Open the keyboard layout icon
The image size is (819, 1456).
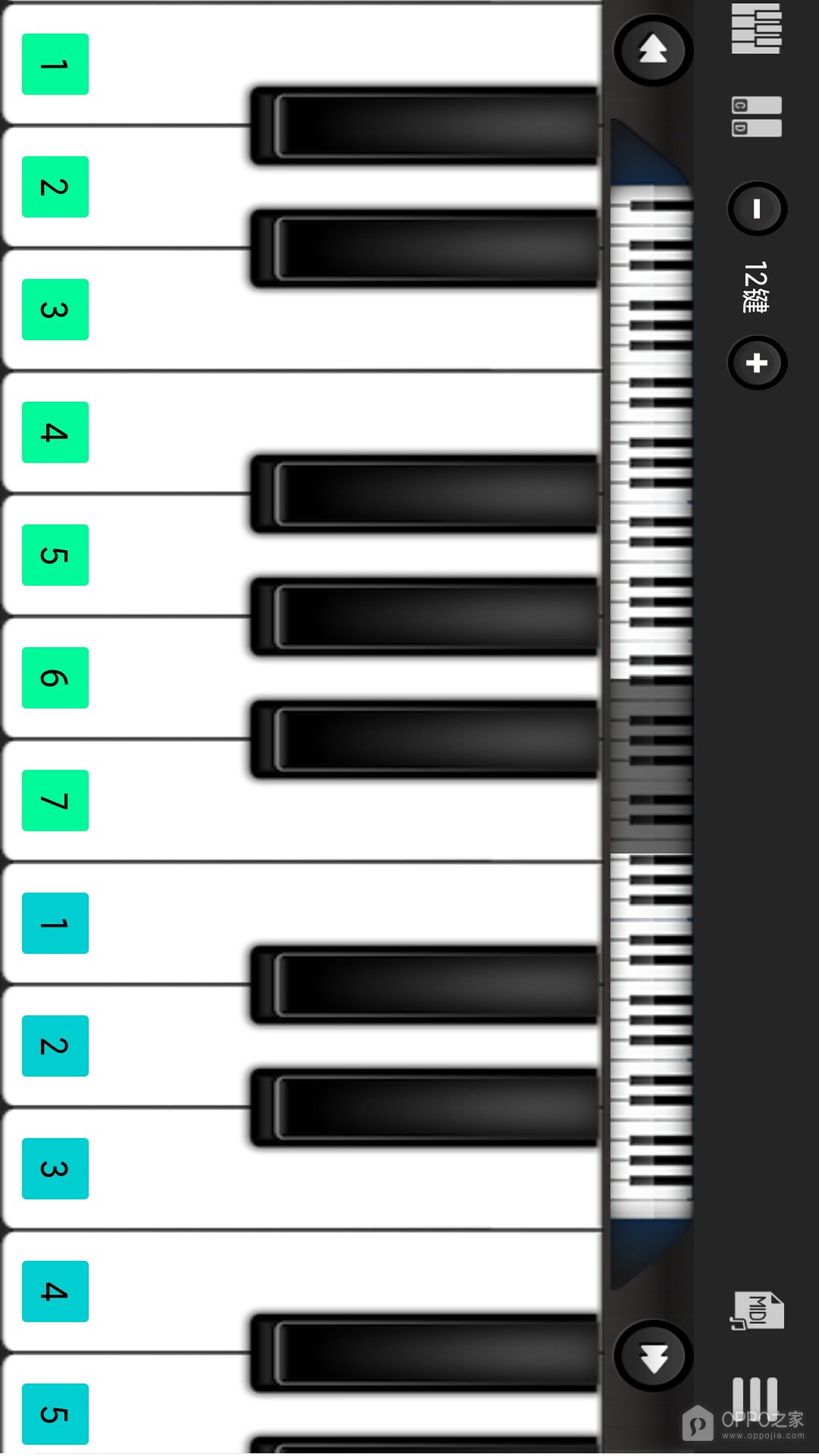click(x=756, y=29)
